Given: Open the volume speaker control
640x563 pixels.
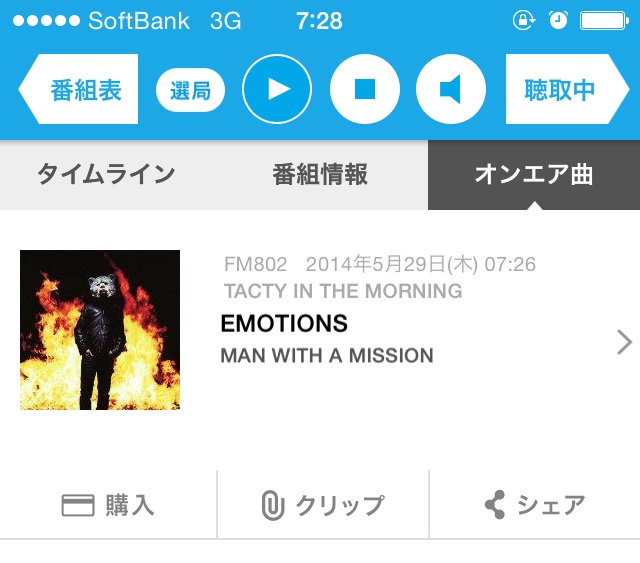Looking at the screenshot, I should tap(450, 89).
